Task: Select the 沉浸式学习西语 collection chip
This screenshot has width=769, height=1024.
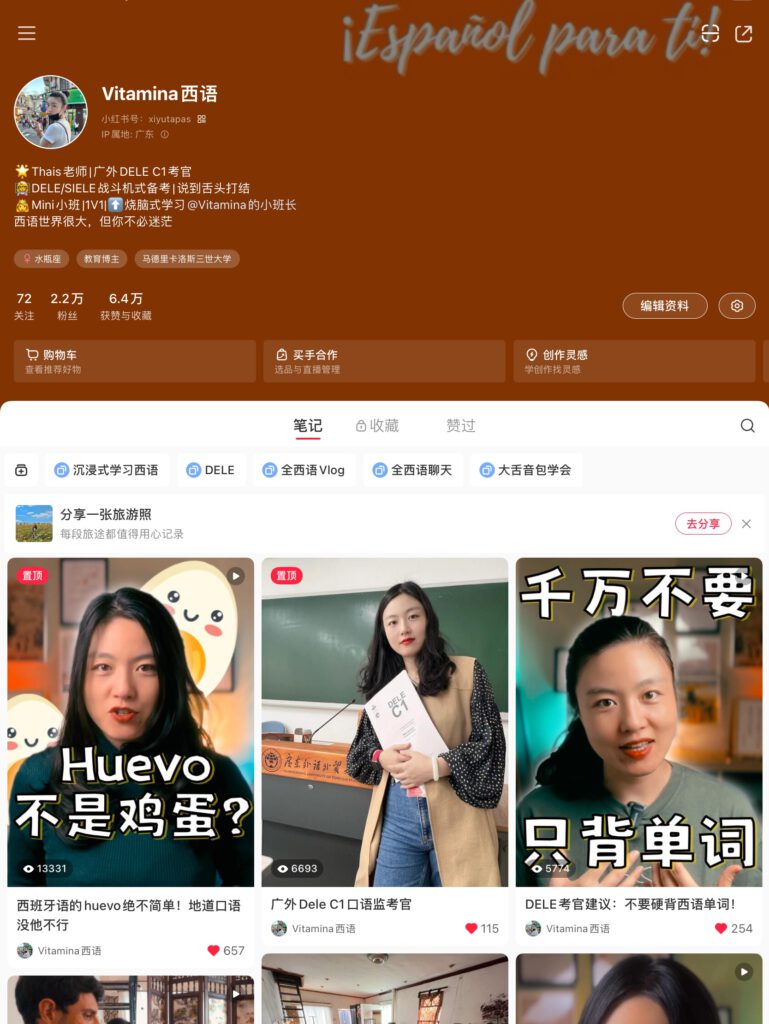Action: (106, 470)
